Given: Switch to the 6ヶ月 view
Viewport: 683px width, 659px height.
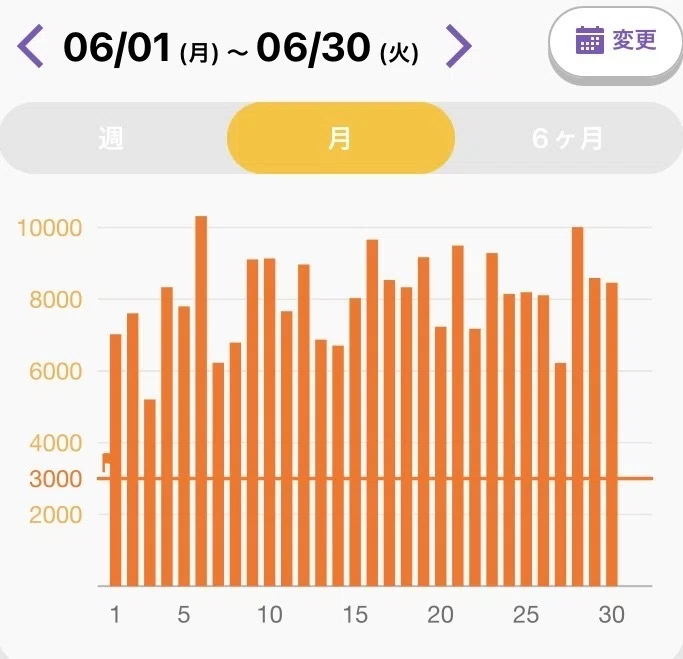Looking at the screenshot, I should pos(568,138).
